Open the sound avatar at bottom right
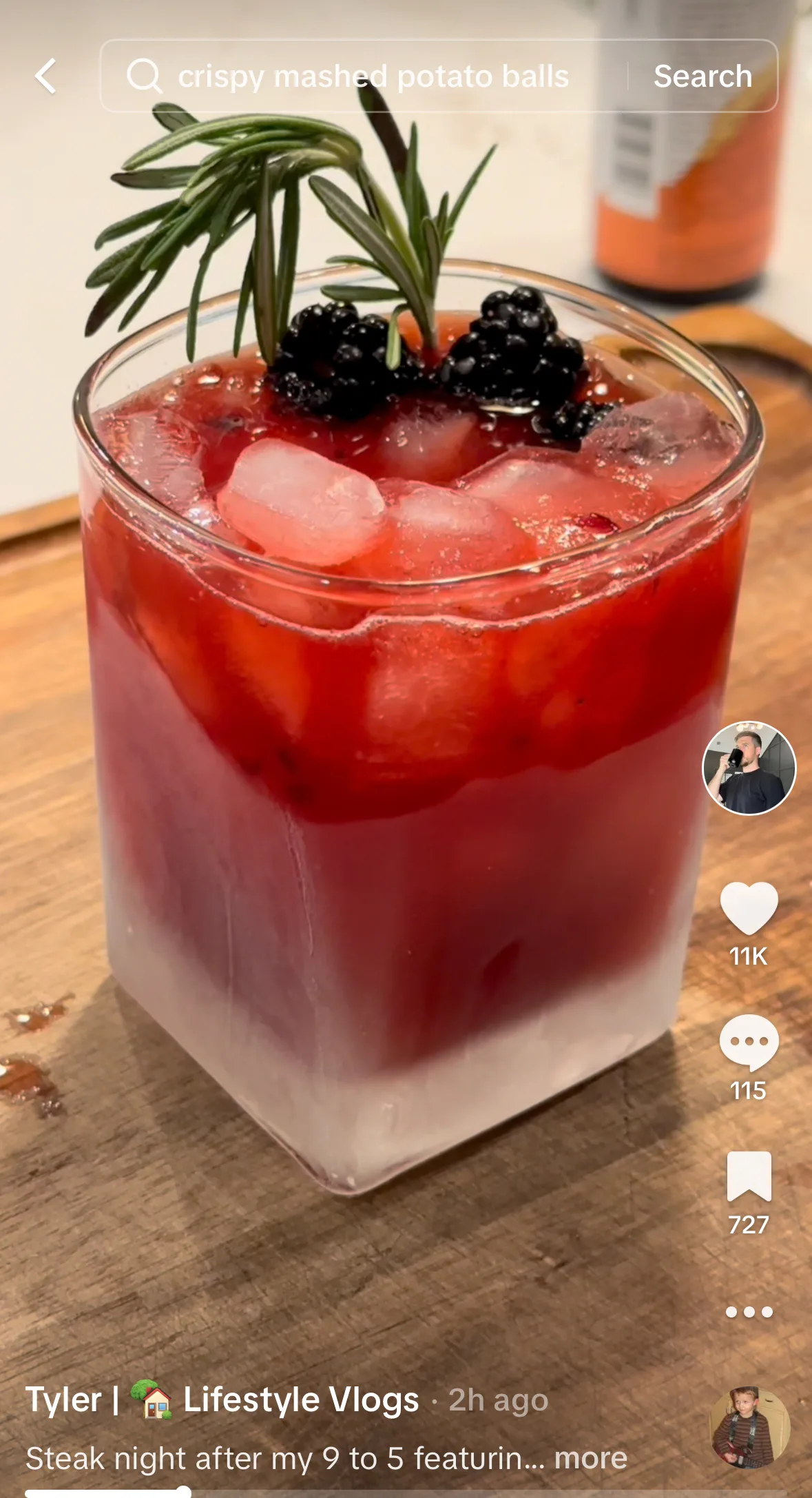 click(749, 1428)
